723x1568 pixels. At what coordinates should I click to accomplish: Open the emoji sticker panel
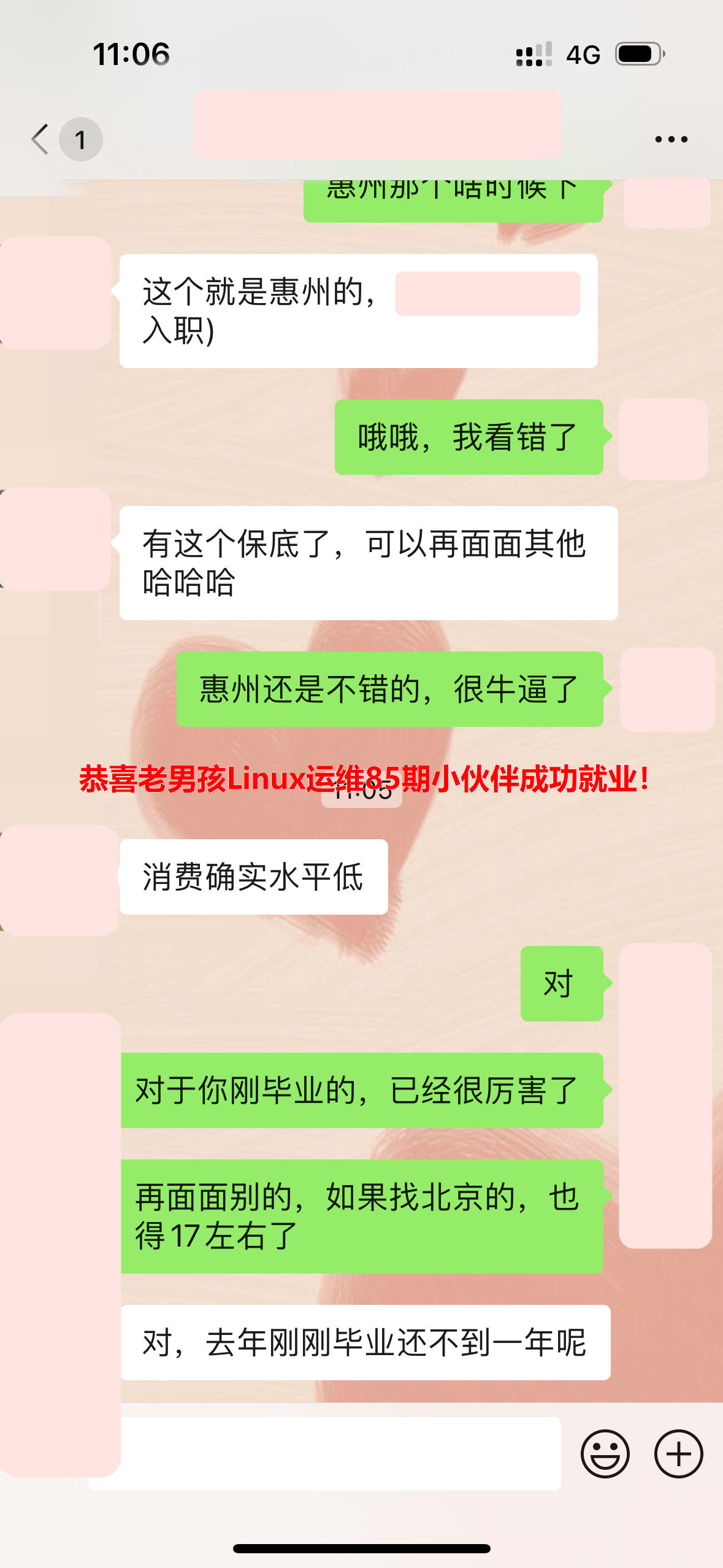605,1454
